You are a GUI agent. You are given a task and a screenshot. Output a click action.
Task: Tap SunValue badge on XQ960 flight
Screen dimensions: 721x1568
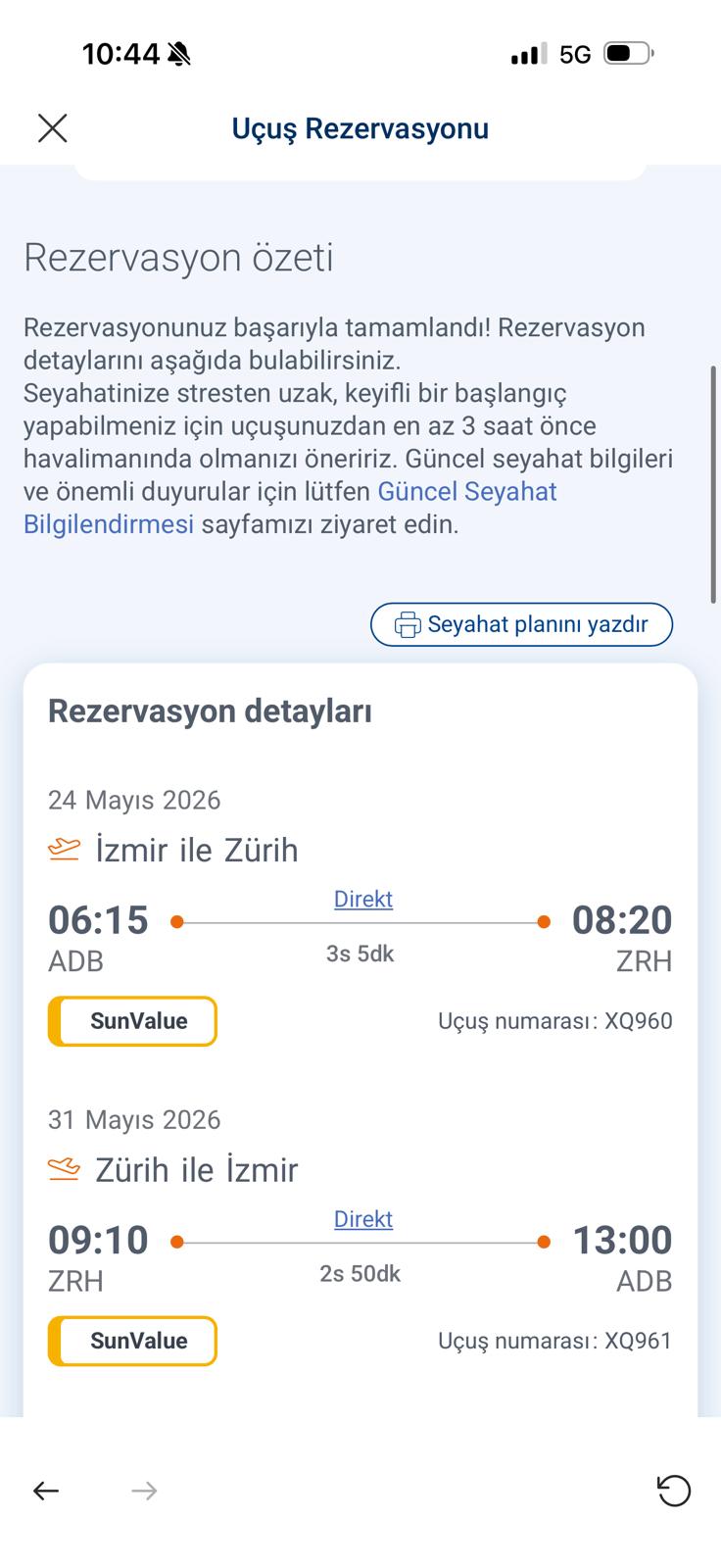[x=132, y=1021]
